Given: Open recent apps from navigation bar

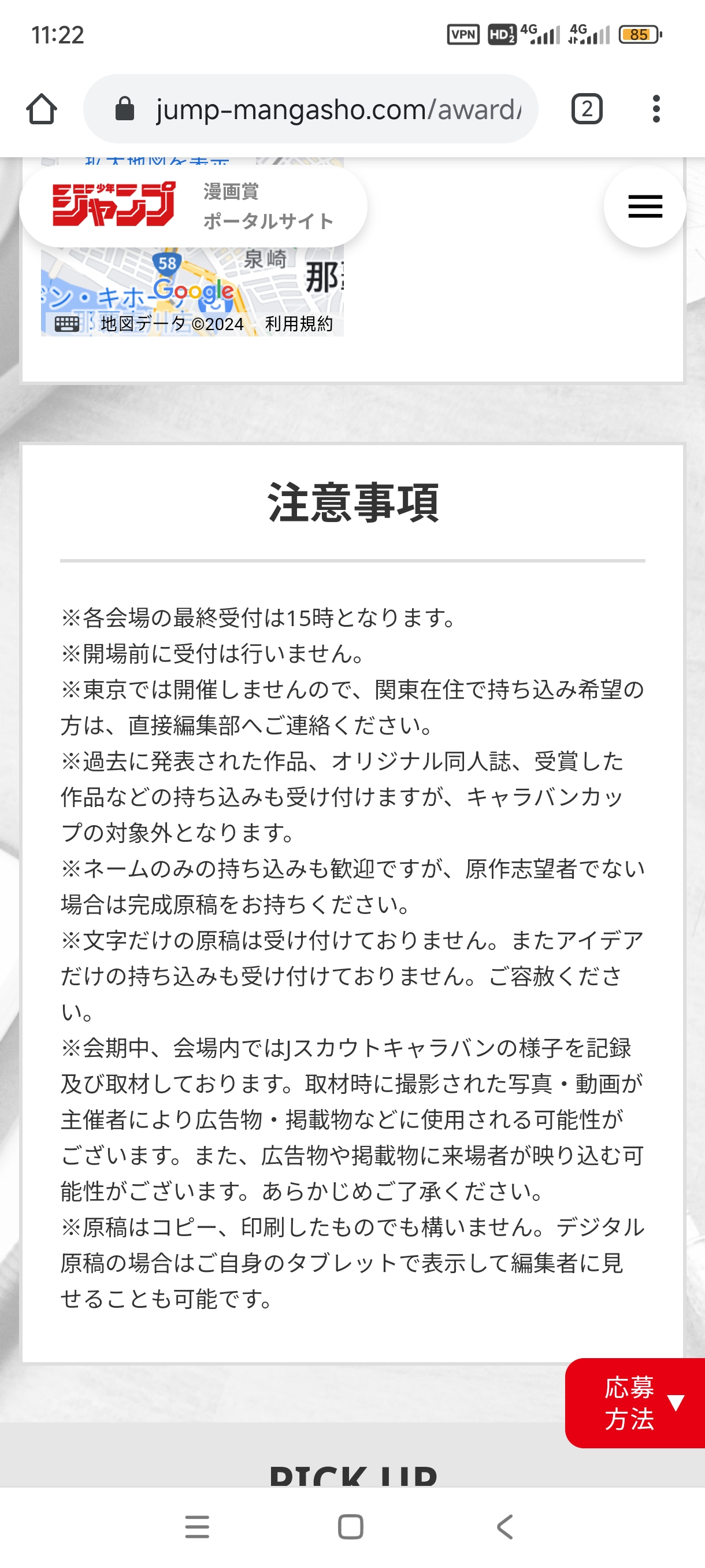Looking at the screenshot, I should click(x=197, y=1526).
